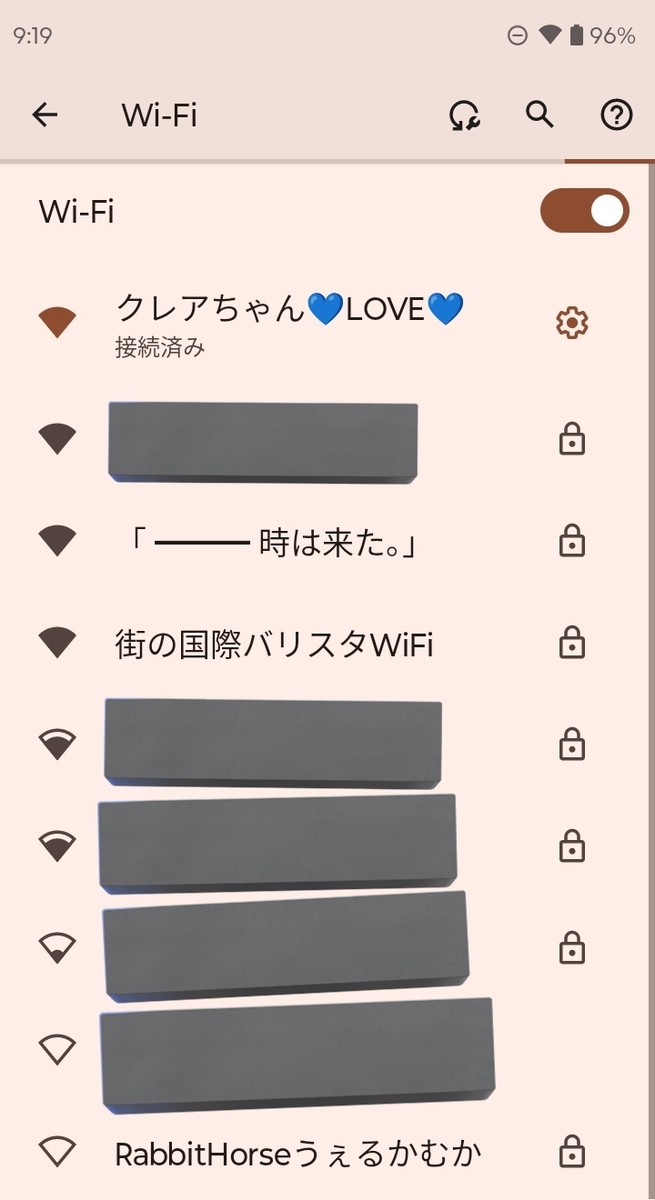Go back from the Wi-Fi screen
The height and width of the screenshot is (1200, 655).
coord(45,116)
